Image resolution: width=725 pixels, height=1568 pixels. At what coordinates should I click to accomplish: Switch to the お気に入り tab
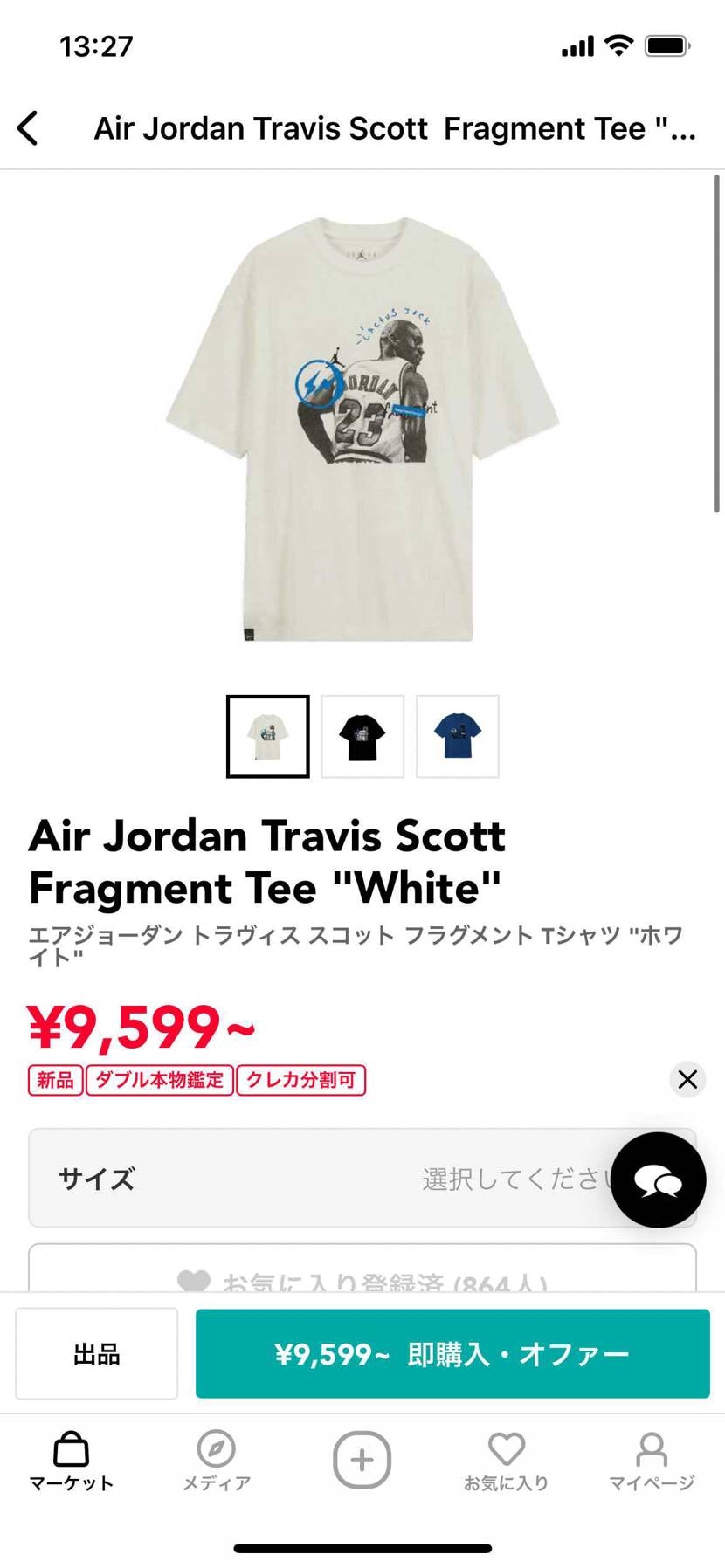click(506, 1461)
